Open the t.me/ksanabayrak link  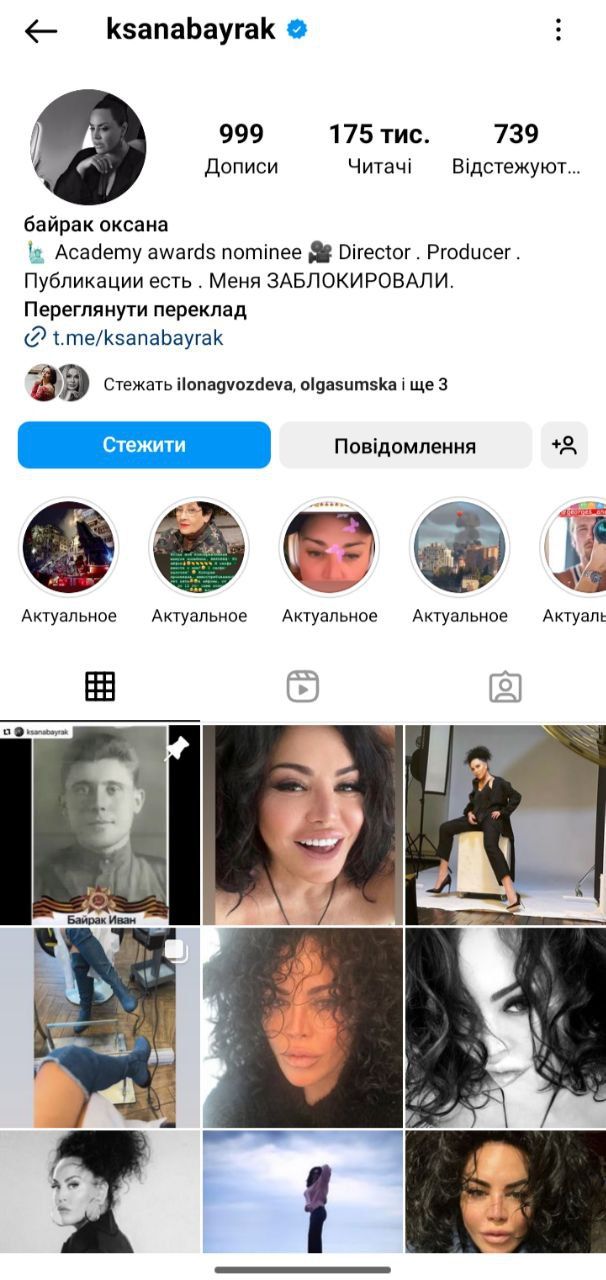point(137,338)
